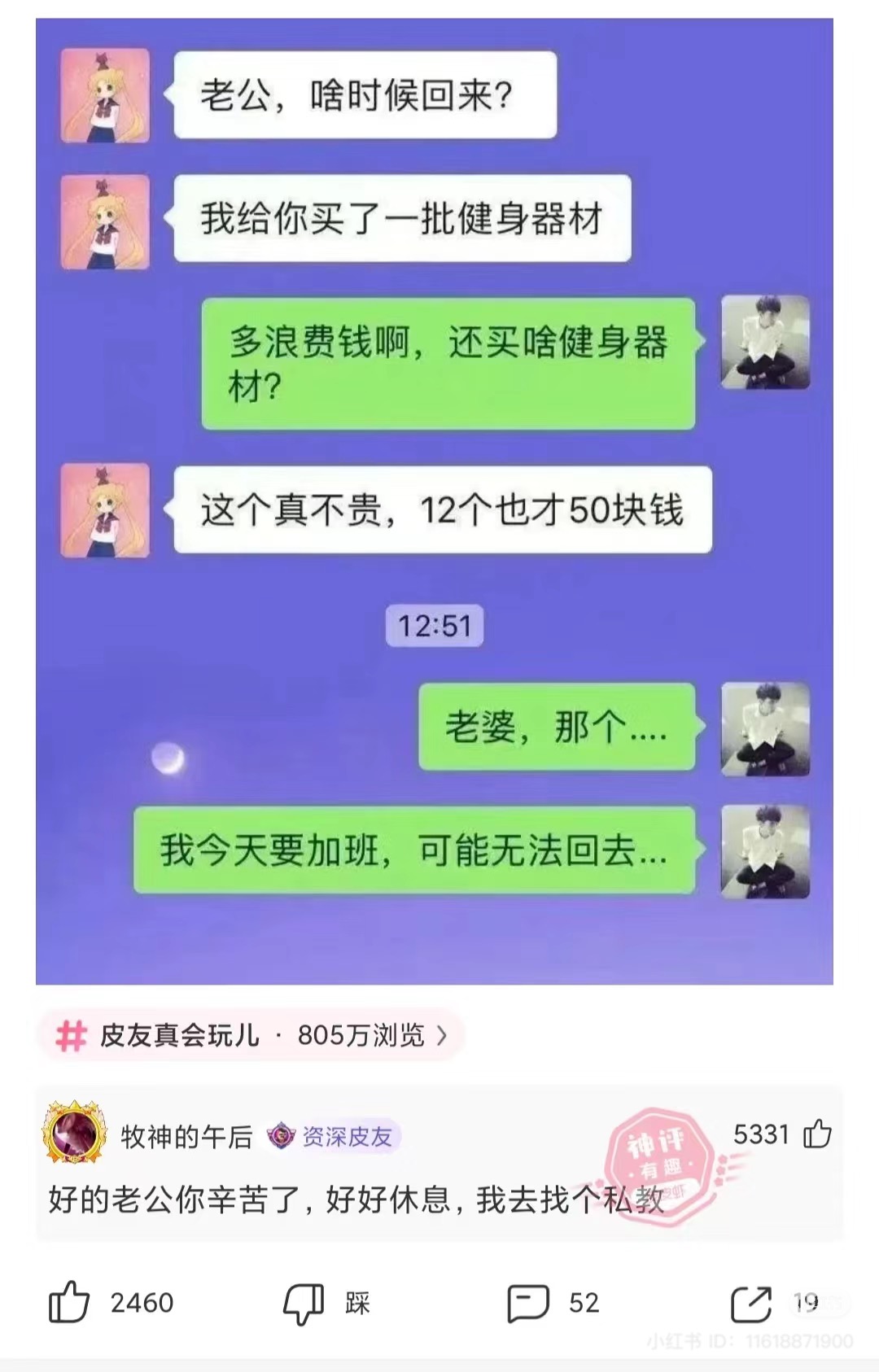Open the chat screenshot image in the post

coord(434,500)
